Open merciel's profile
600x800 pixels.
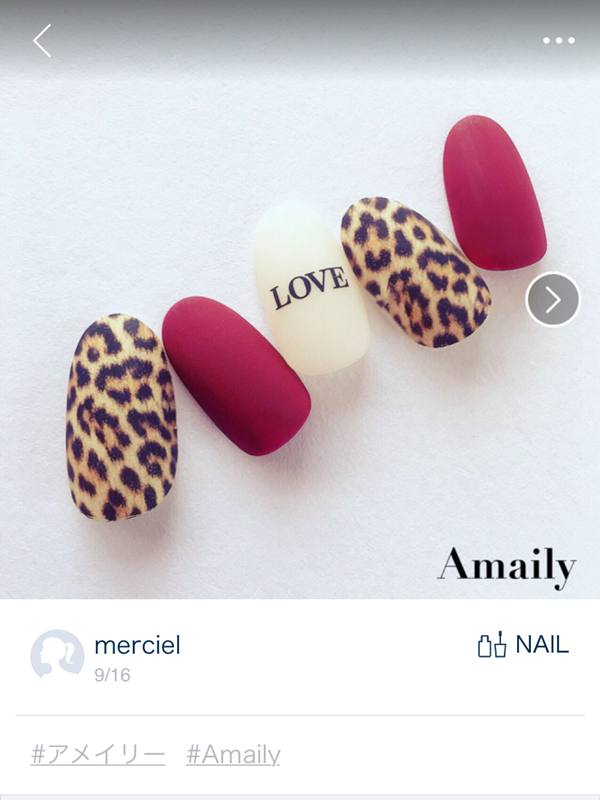[x=137, y=645]
